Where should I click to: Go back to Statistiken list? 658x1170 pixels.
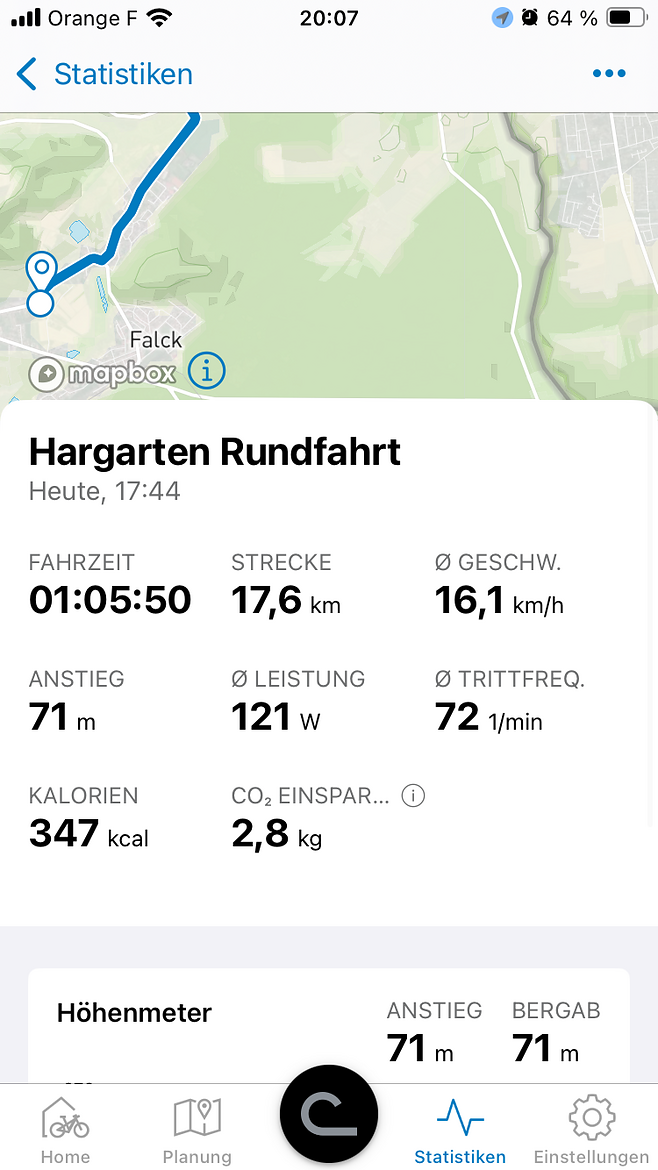(104, 75)
